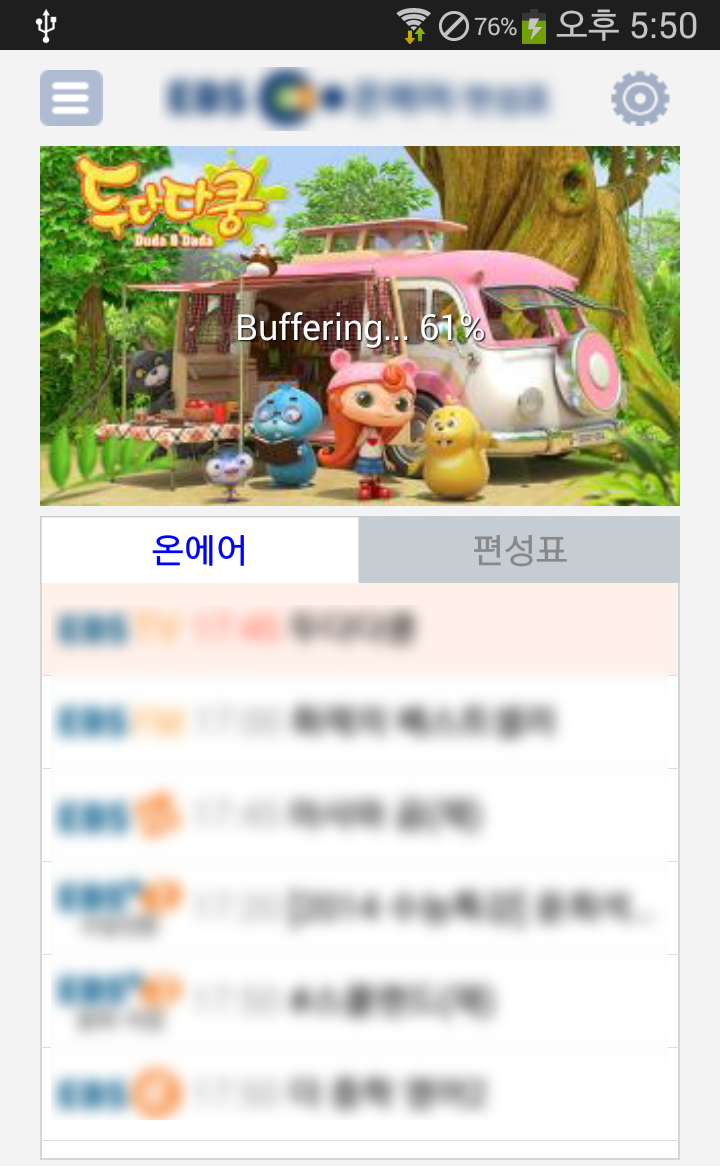The height and width of the screenshot is (1166, 720).
Task: Open the channel row starting with [2014
Action: pos(360,907)
